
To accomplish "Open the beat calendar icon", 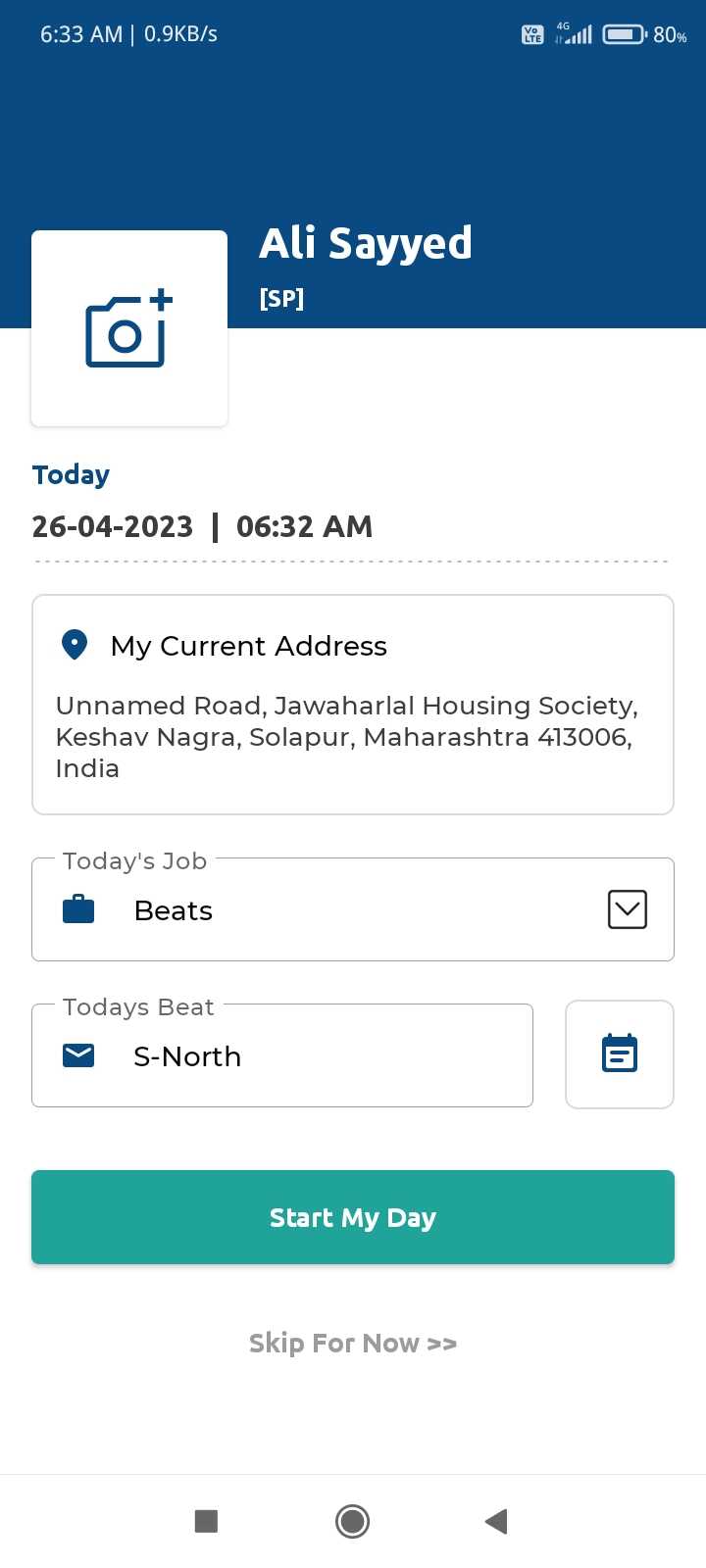I will click(619, 1054).
